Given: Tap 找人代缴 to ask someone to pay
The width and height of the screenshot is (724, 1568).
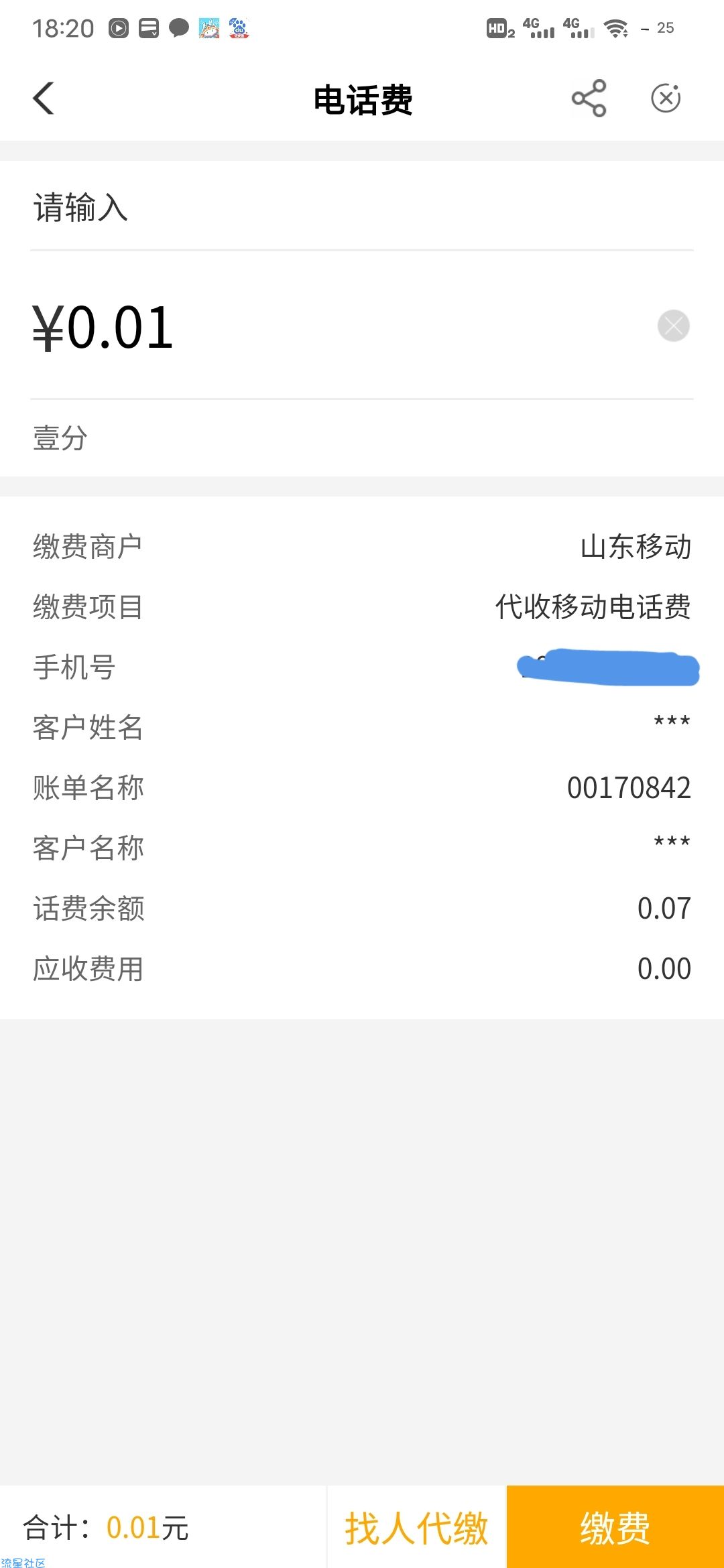Looking at the screenshot, I should pyautogui.click(x=416, y=1528).
